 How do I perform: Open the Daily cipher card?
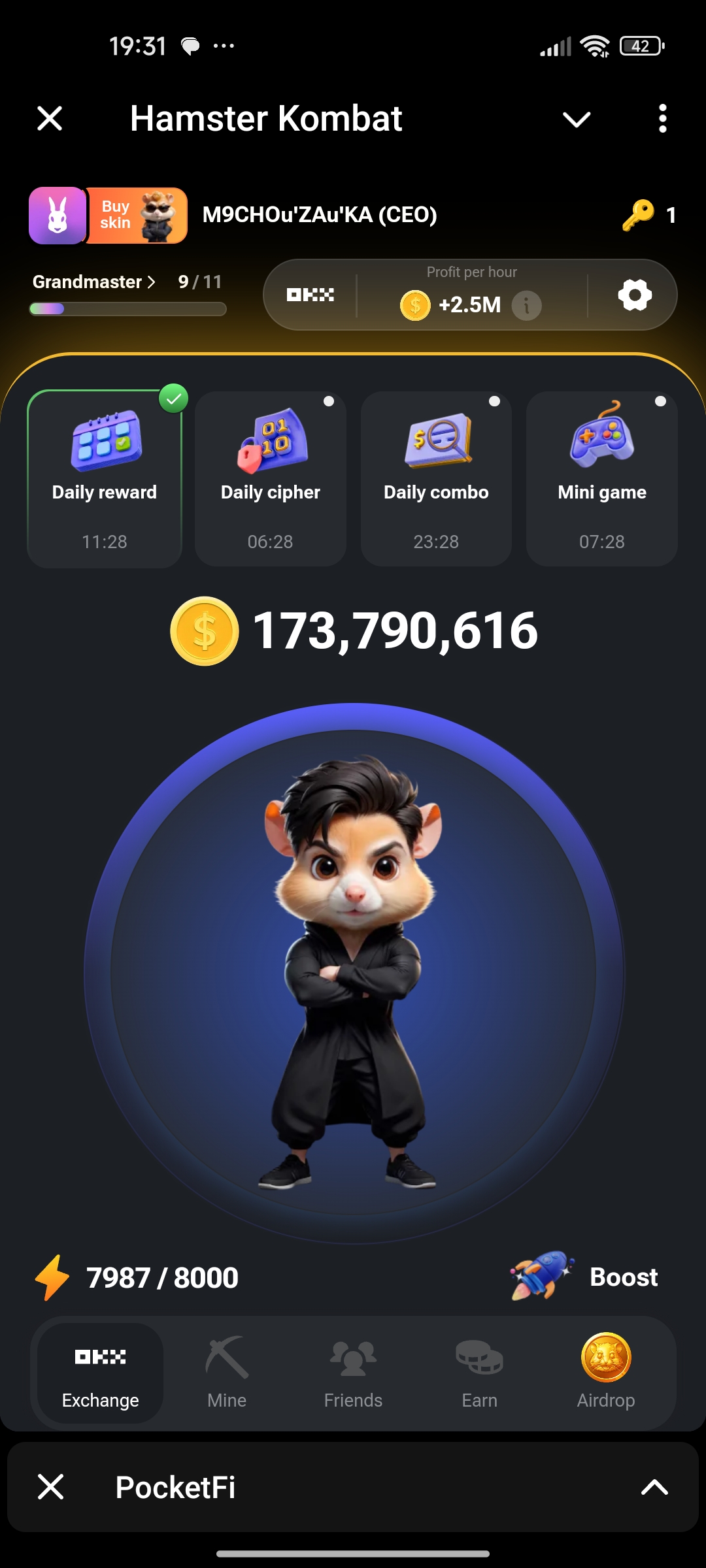point(270,479)
